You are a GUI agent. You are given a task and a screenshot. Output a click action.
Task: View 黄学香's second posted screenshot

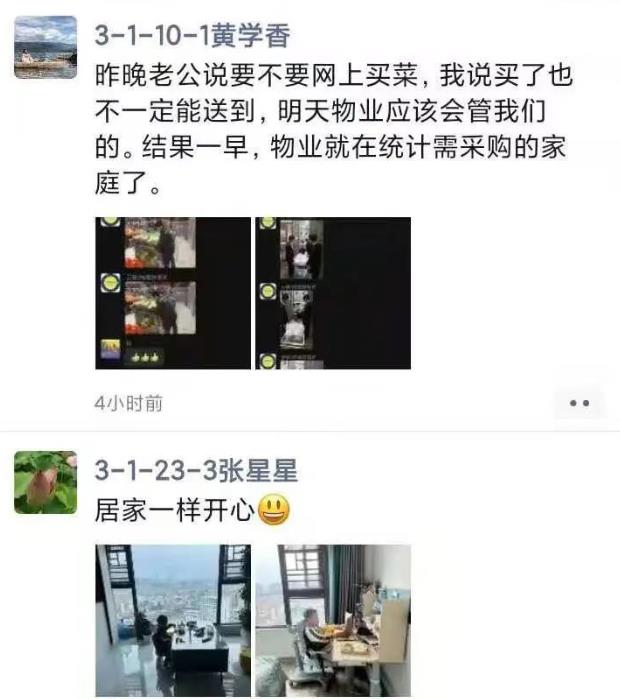click(x=333, y=293)
